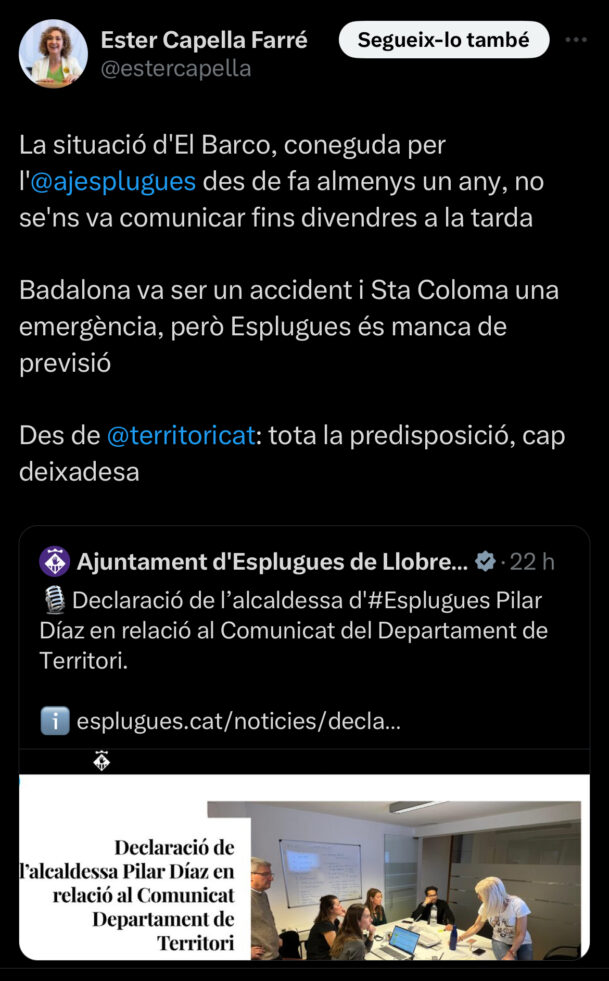Open the @ajesplugues mention

pyautogui.click(x=113, y=182)
